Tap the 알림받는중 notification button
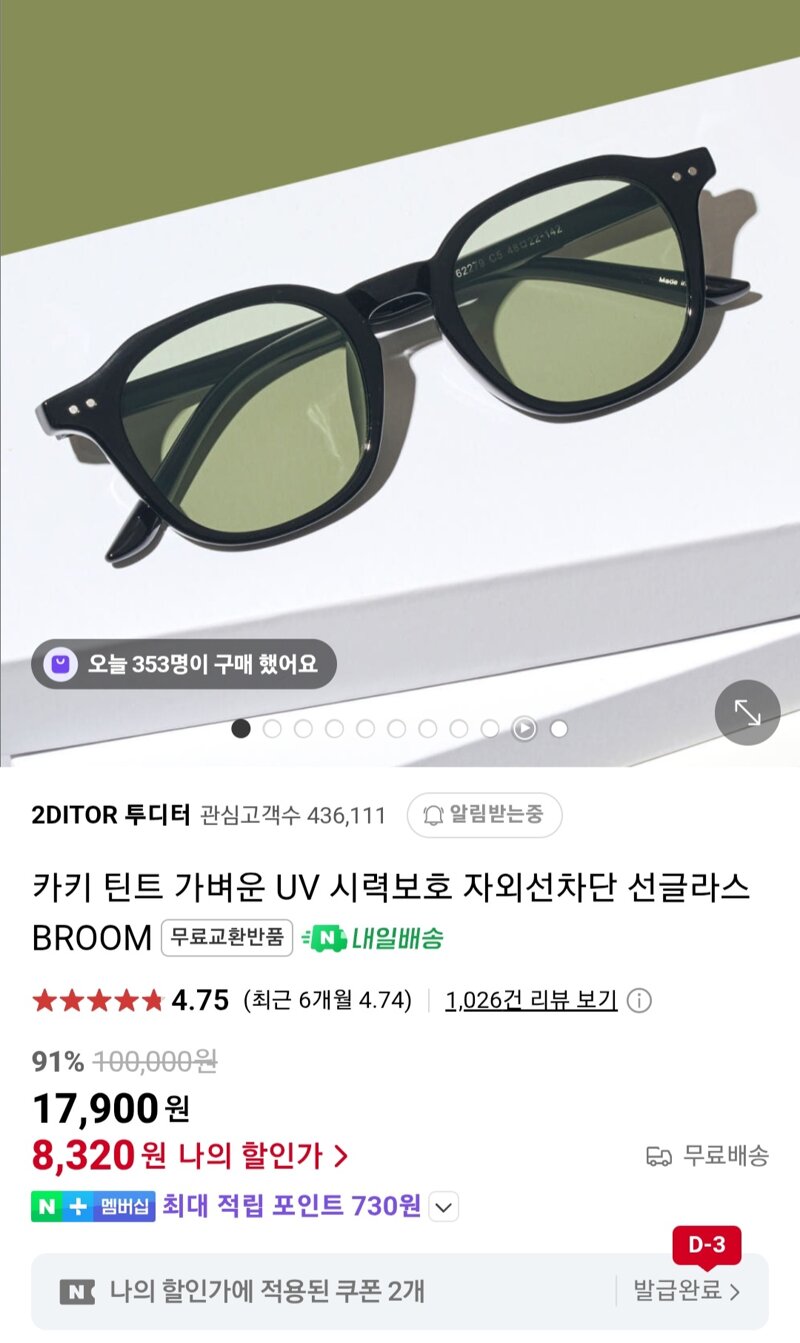The height and width of the screenshot is (1343, 800). 485,815
